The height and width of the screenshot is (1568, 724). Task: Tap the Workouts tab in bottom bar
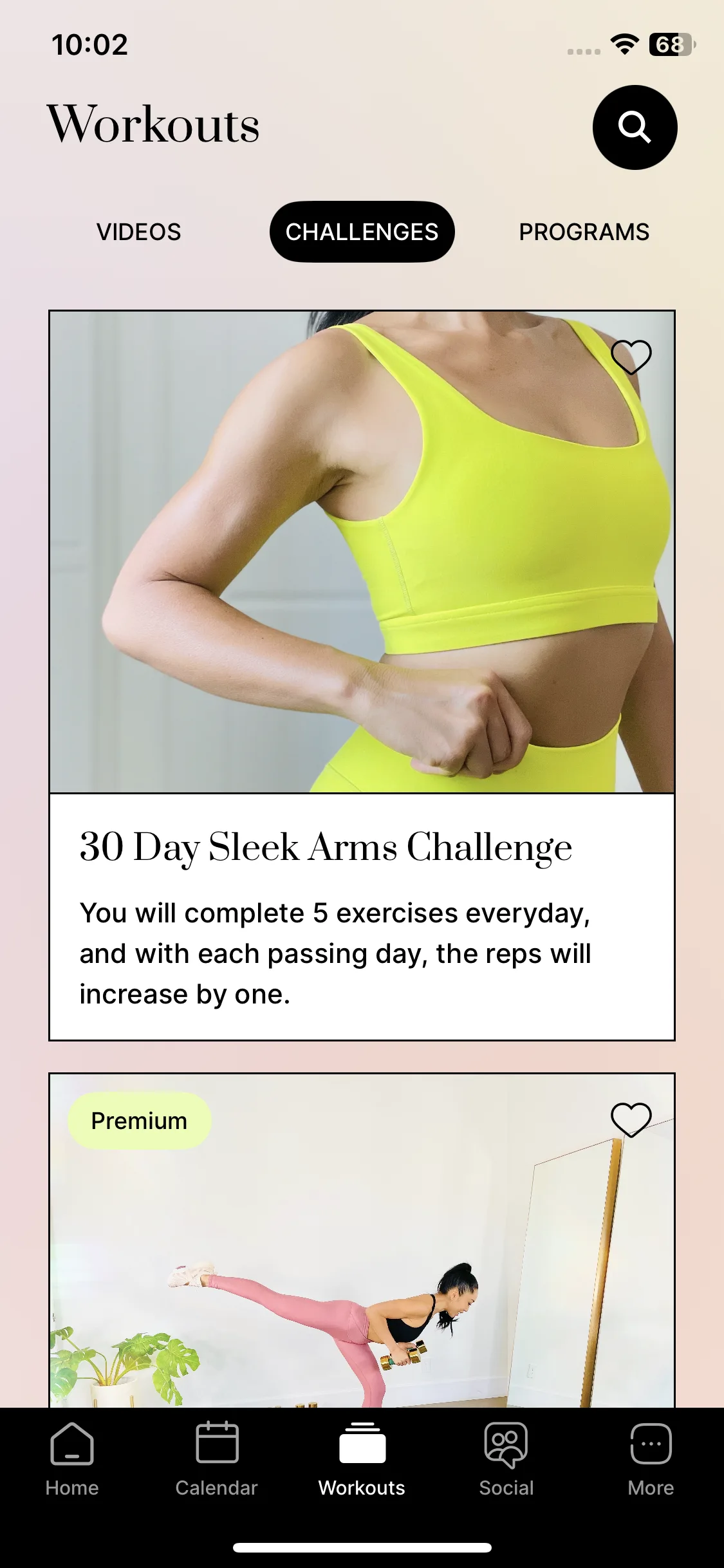tap(362, 1460)
